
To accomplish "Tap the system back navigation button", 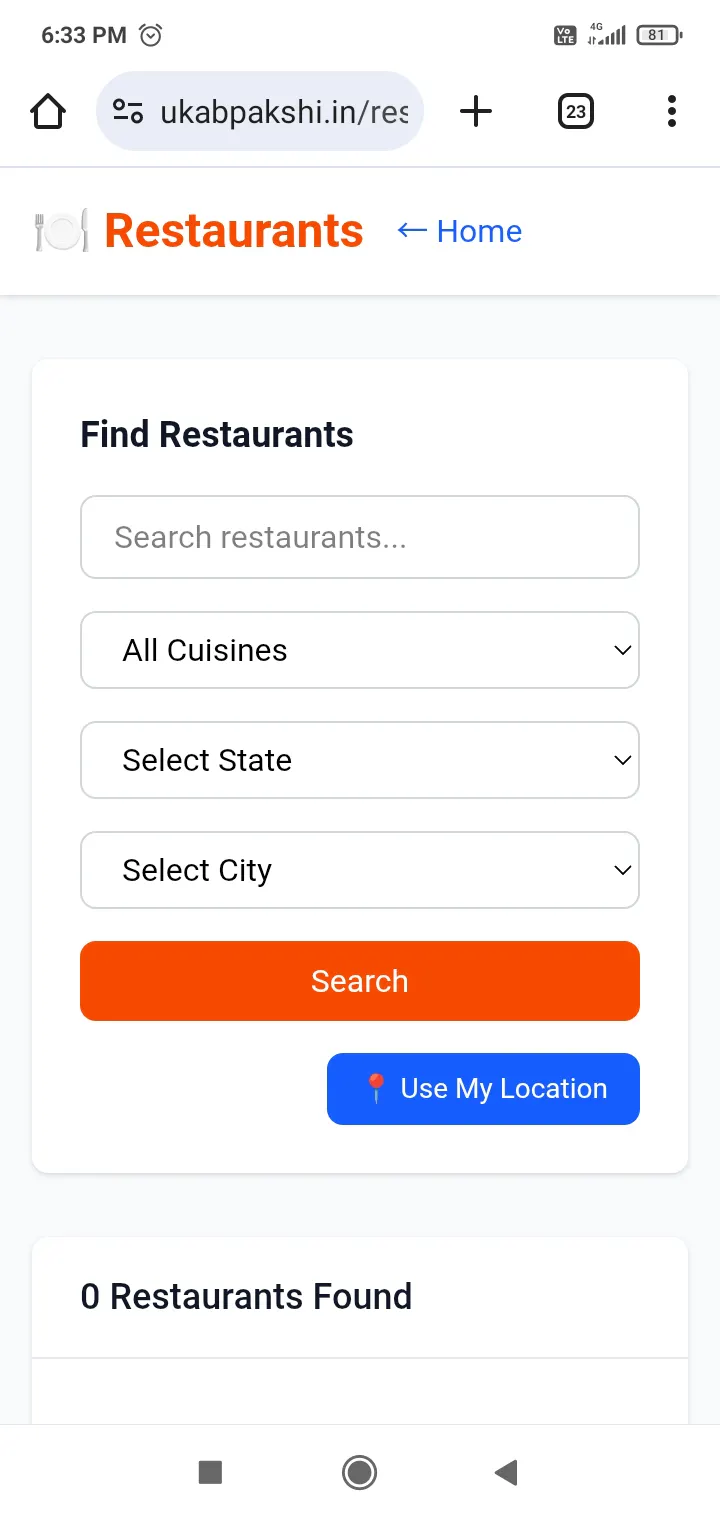I will (506, 1472).
